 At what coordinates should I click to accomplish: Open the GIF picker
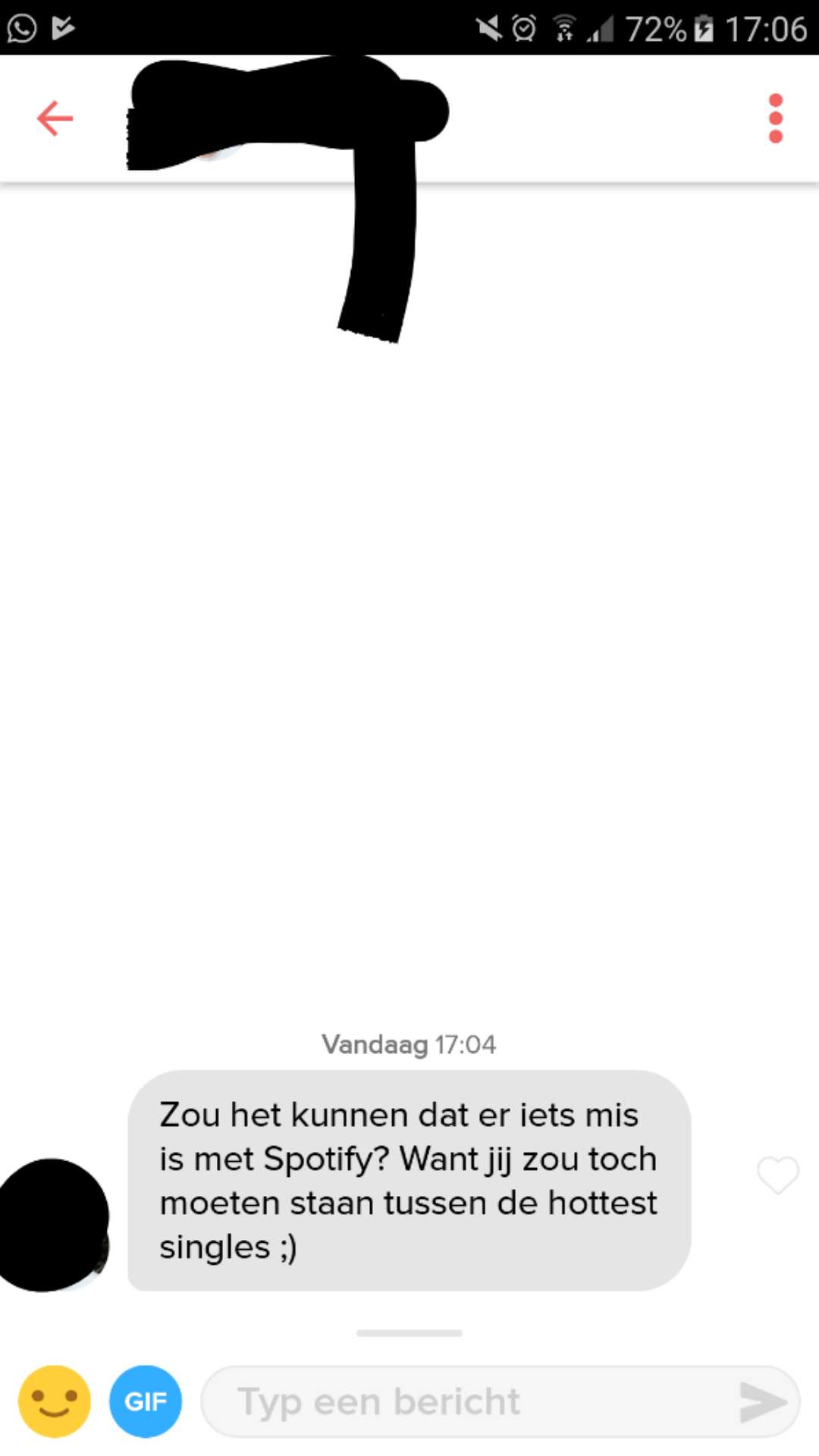(x=146, y=1401)
